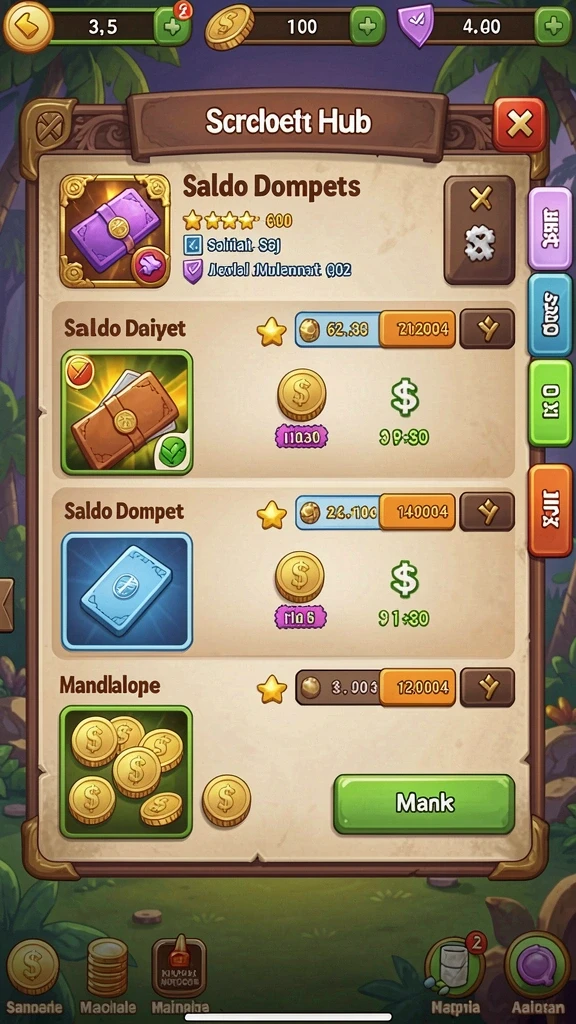Tap the 120004 button for Mandlalope
This screenshot has height=1024, width=576.
pos(418,687)
